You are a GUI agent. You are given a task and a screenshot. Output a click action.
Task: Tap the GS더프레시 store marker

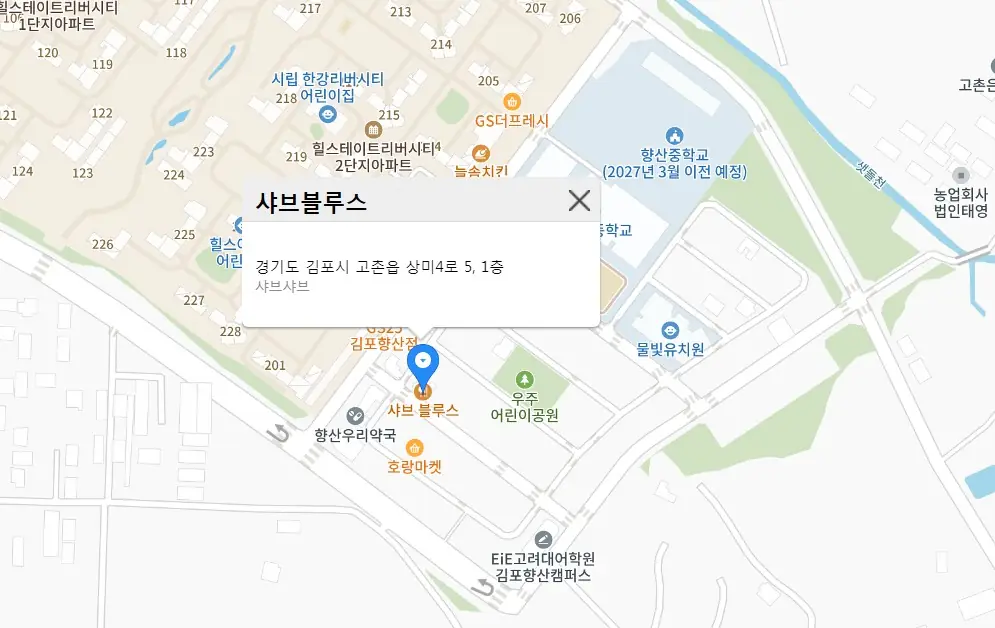click(512, 101)
